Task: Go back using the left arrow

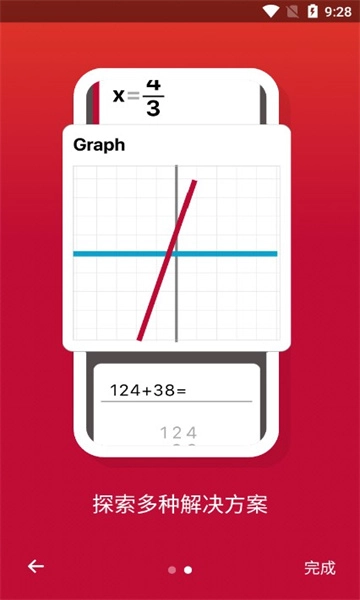Action: pos(36,566)
